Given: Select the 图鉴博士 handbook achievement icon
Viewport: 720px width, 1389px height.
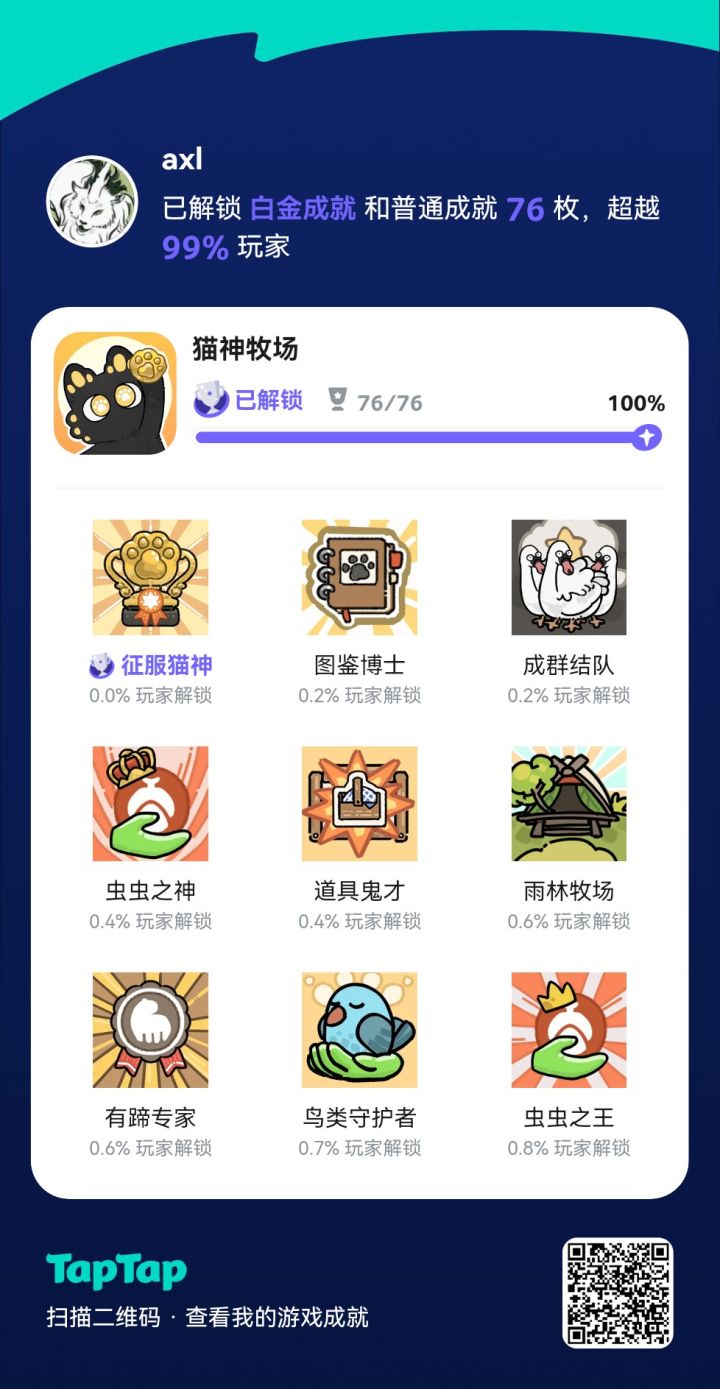Looking at the screenshot, I should point(358,578).
